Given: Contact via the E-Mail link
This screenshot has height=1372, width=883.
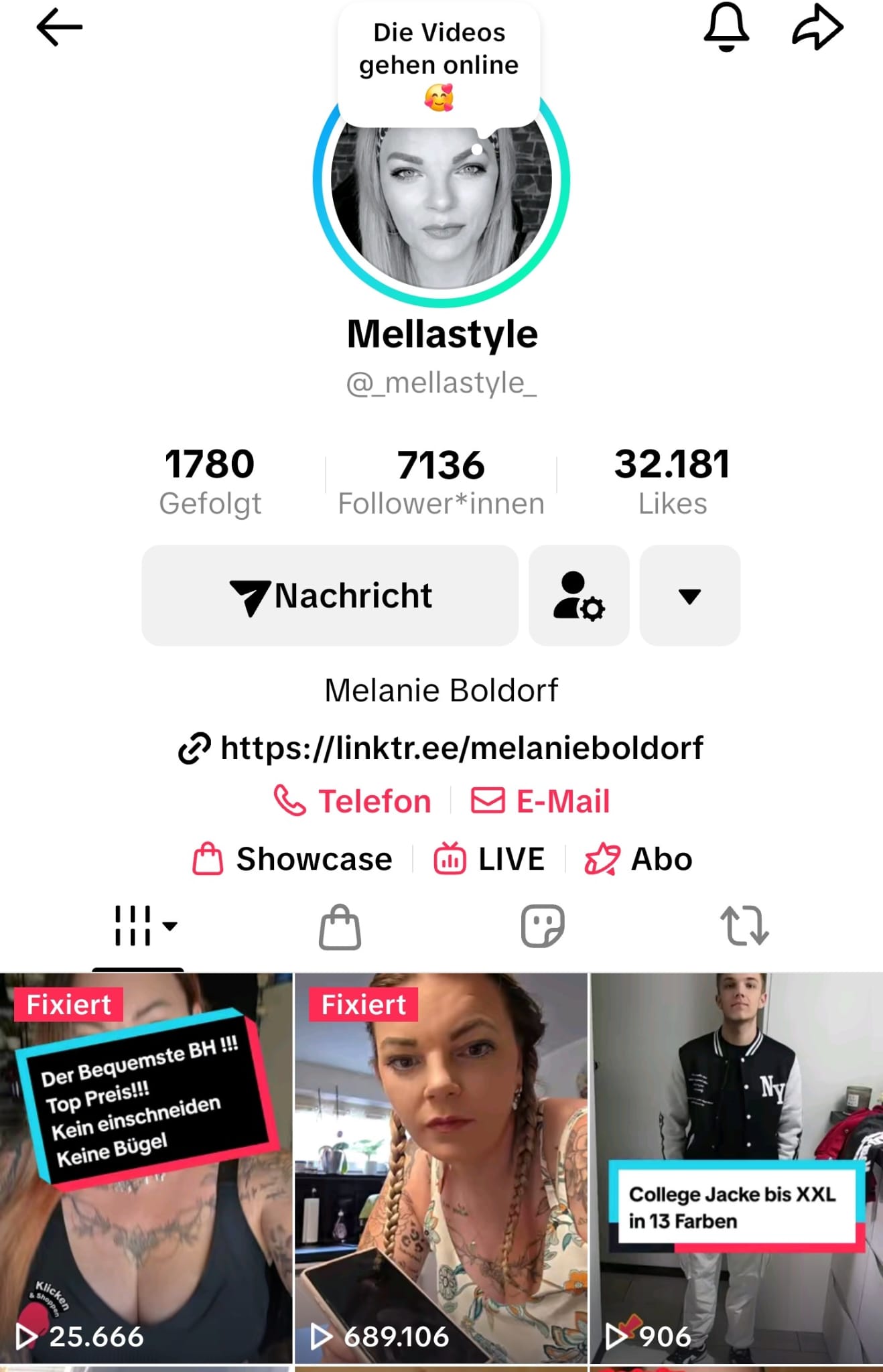Looking at the screenshot, I should tap(541, 801).
